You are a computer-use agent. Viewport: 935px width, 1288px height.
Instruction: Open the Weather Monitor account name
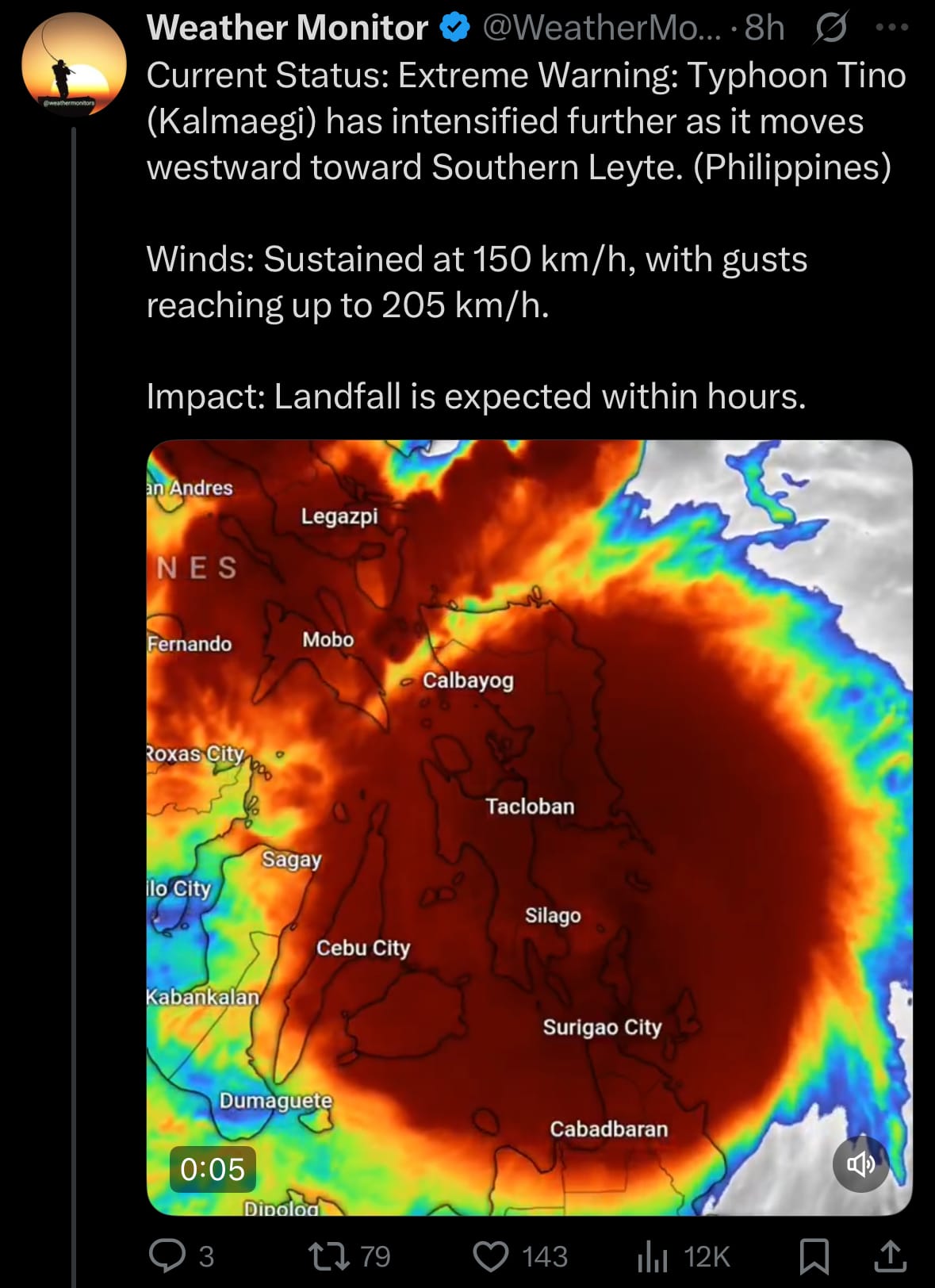[x=287, y=28]
